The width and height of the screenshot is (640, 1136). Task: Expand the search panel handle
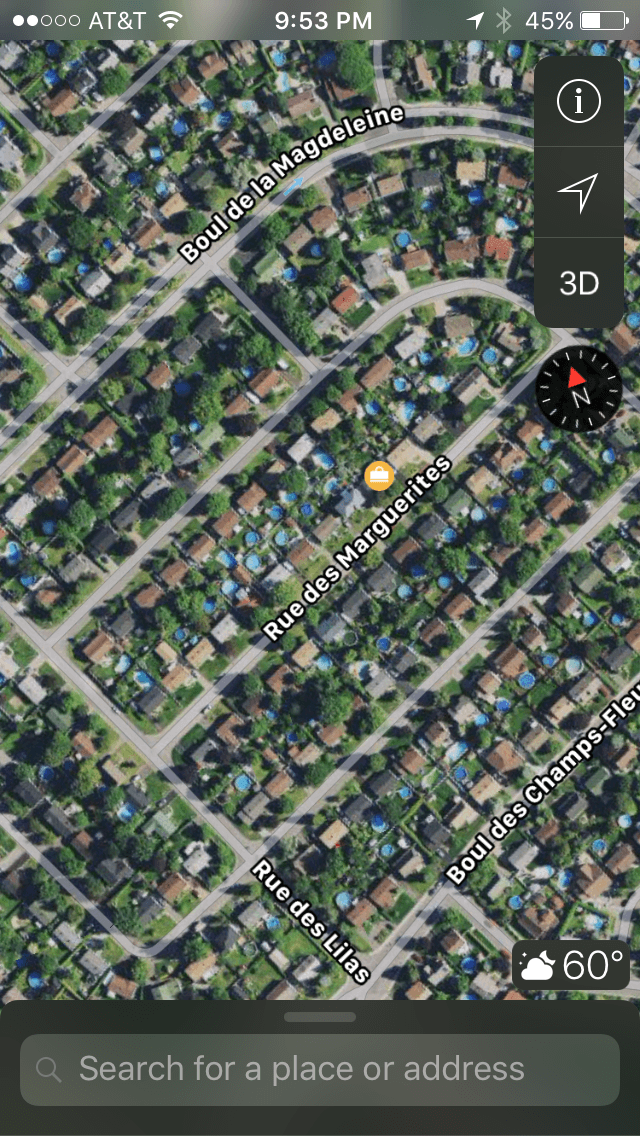click(x=320, y=1017)
